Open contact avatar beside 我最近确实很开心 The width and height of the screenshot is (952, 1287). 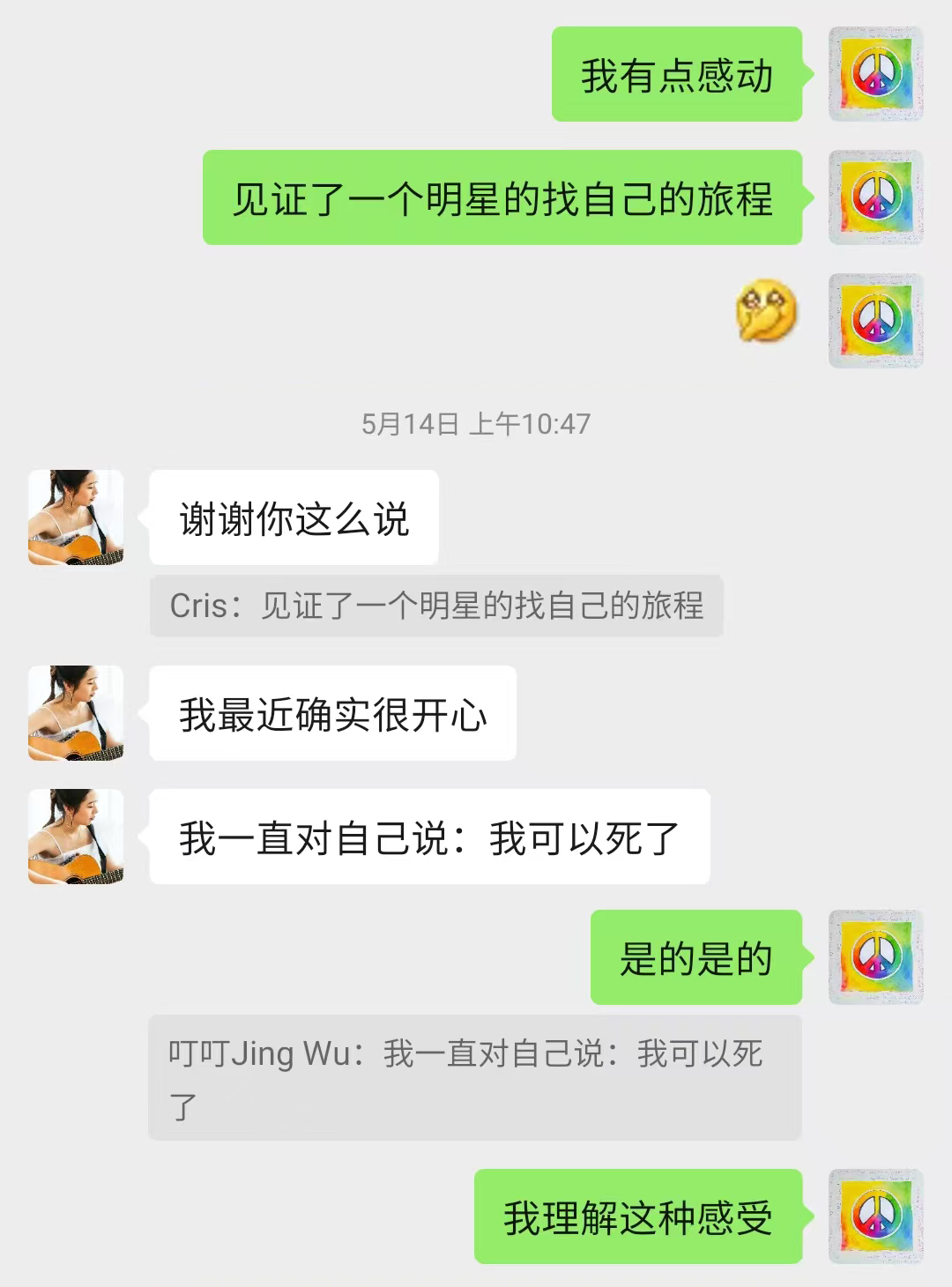click(x=76, y=713)
